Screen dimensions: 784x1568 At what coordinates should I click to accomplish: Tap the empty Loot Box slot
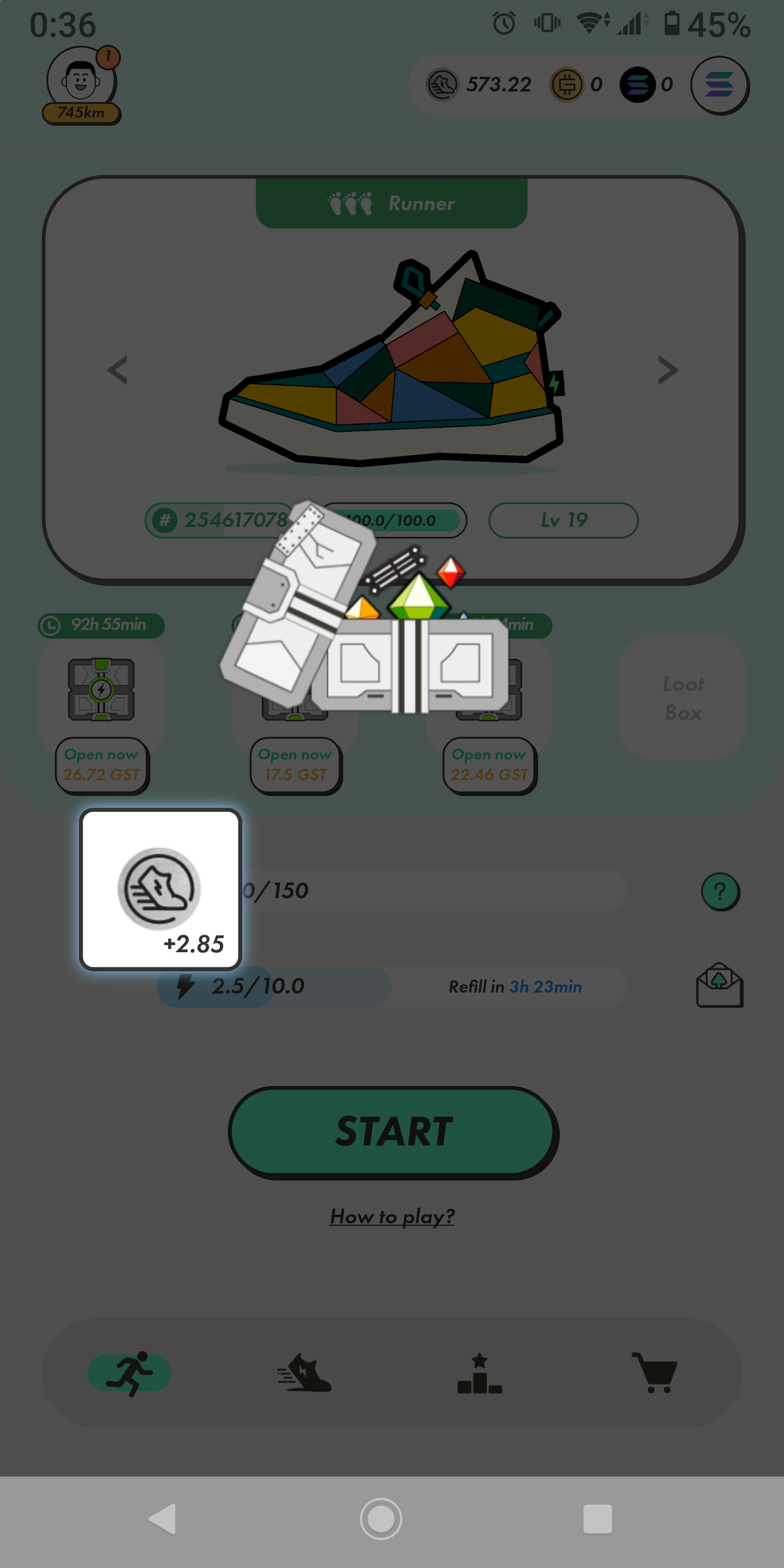682,697
